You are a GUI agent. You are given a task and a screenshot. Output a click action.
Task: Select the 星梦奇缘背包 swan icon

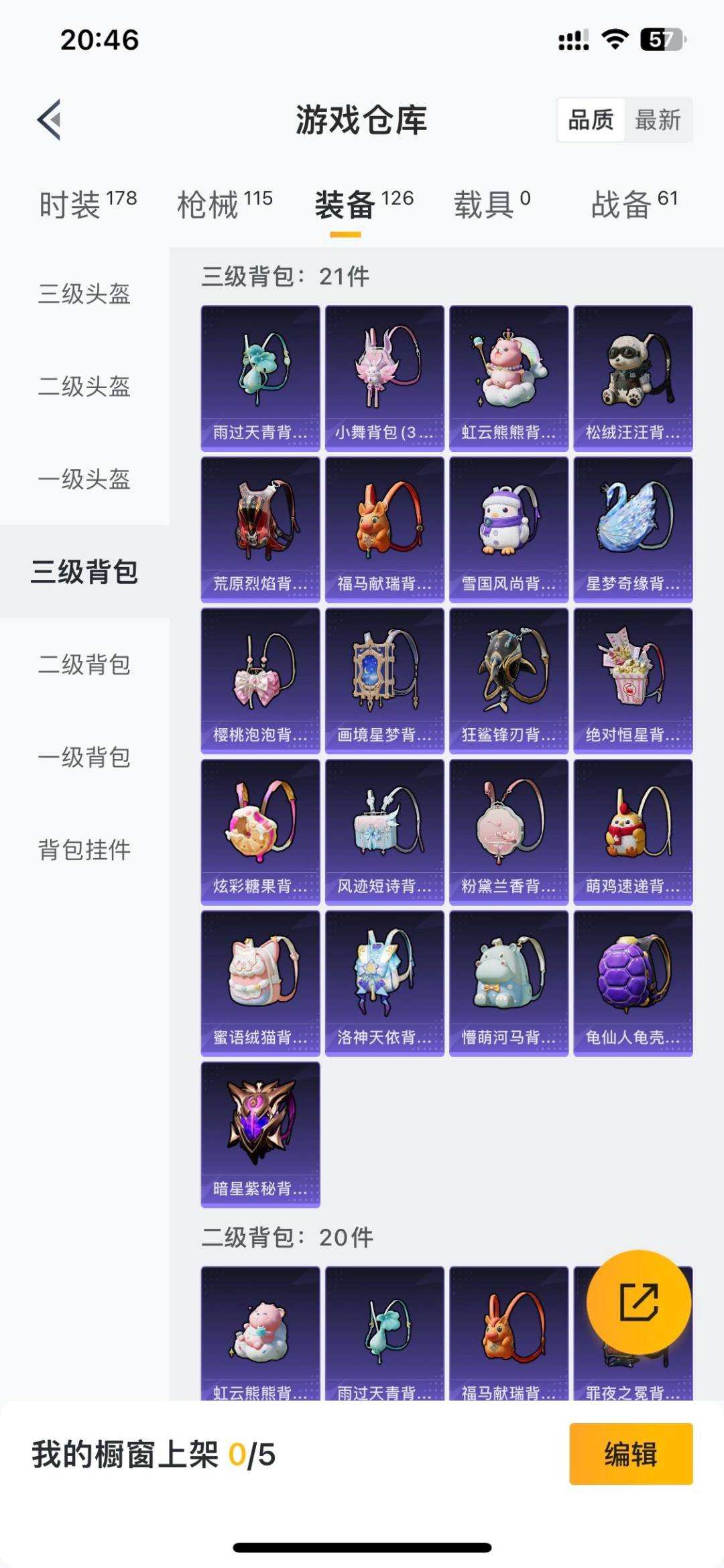pyautogui.click(x=633, y=527)
